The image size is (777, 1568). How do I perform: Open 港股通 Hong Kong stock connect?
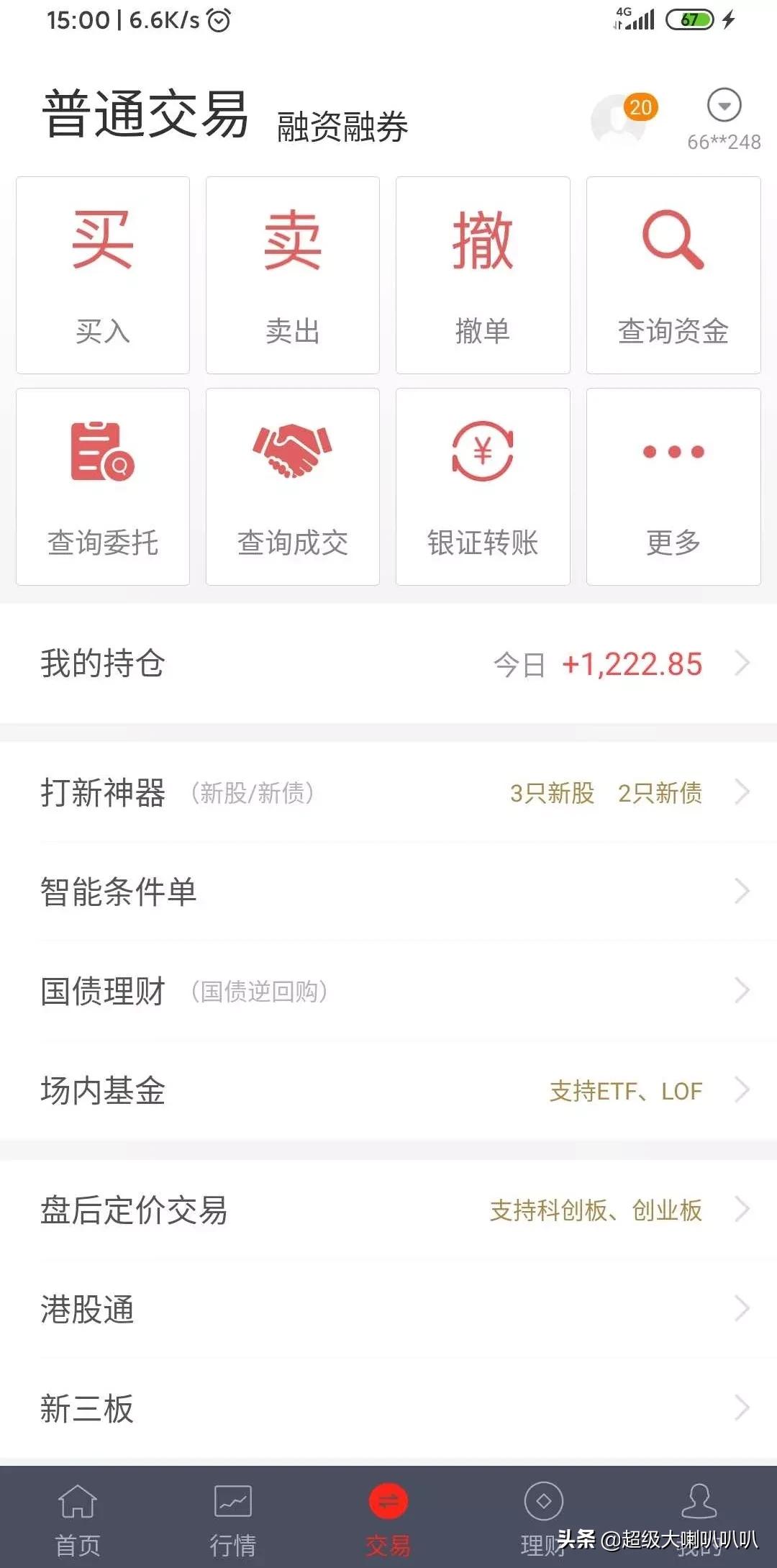[x=388, y=1310]
